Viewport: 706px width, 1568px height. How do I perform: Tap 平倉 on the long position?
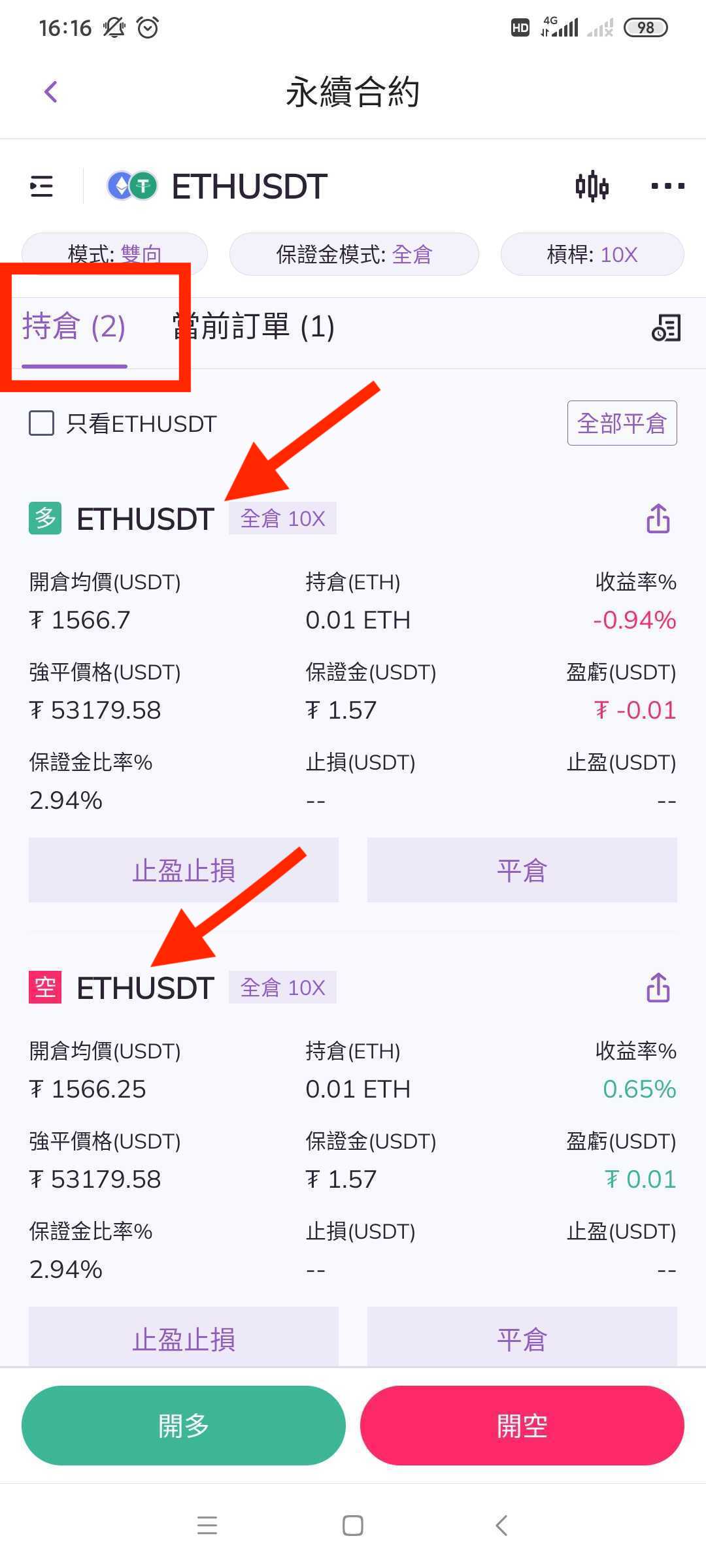pyautogui.click(x=522, y=870)
